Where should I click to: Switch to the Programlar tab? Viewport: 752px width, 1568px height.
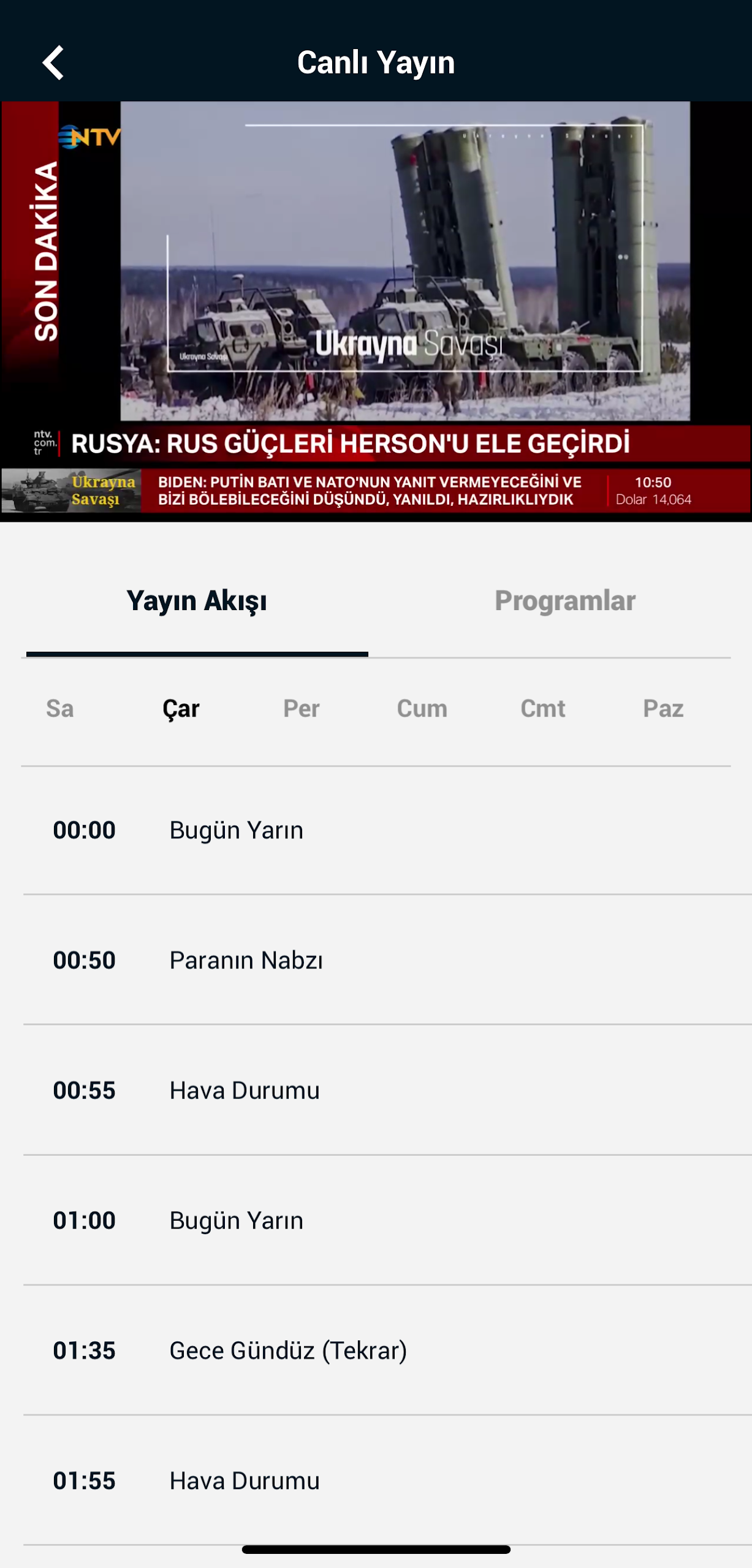564,601
